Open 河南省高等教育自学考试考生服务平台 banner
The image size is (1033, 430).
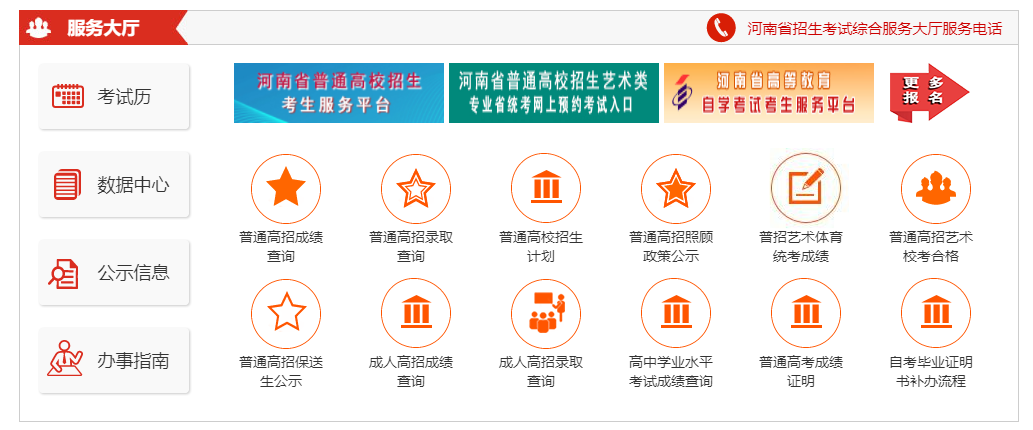768,93
